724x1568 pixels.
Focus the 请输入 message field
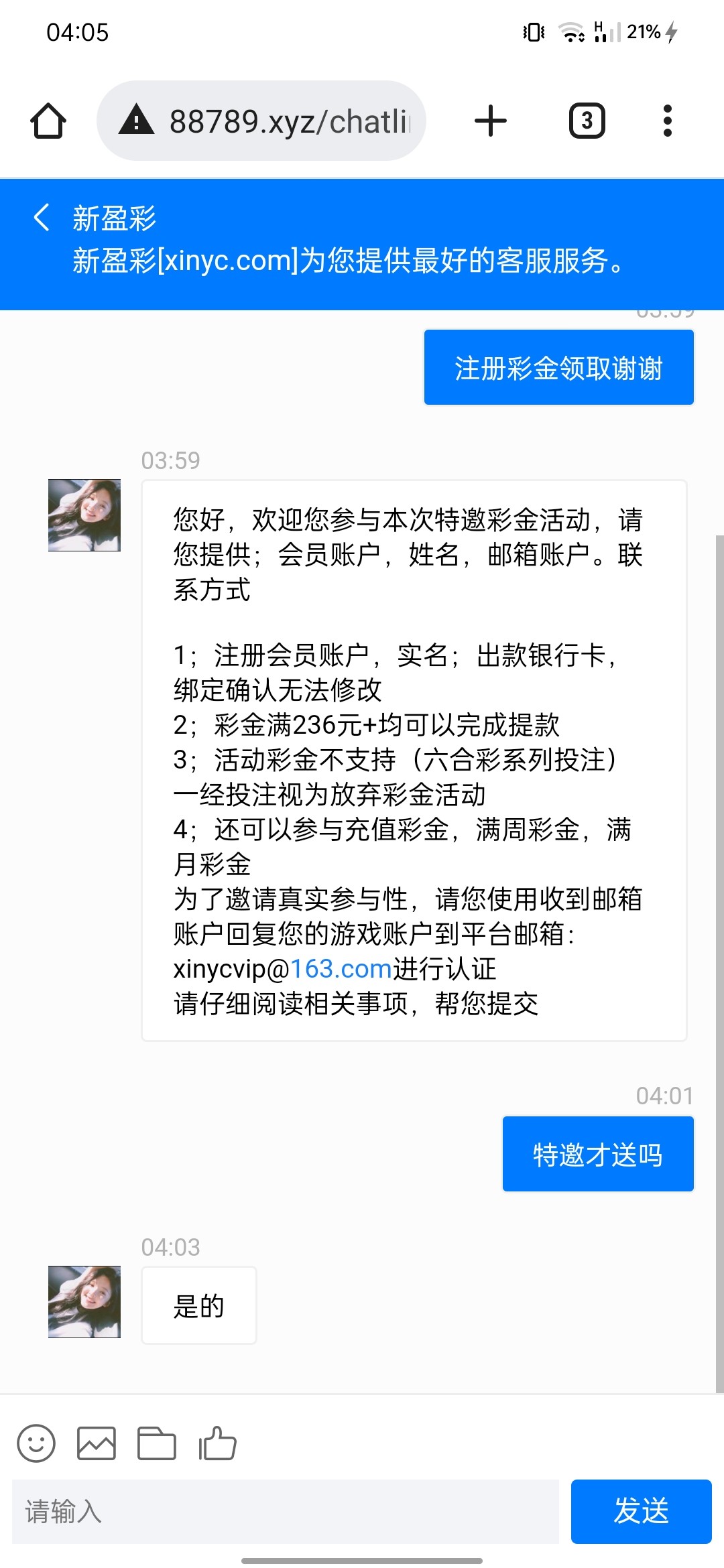click(x=285, y=1512)
